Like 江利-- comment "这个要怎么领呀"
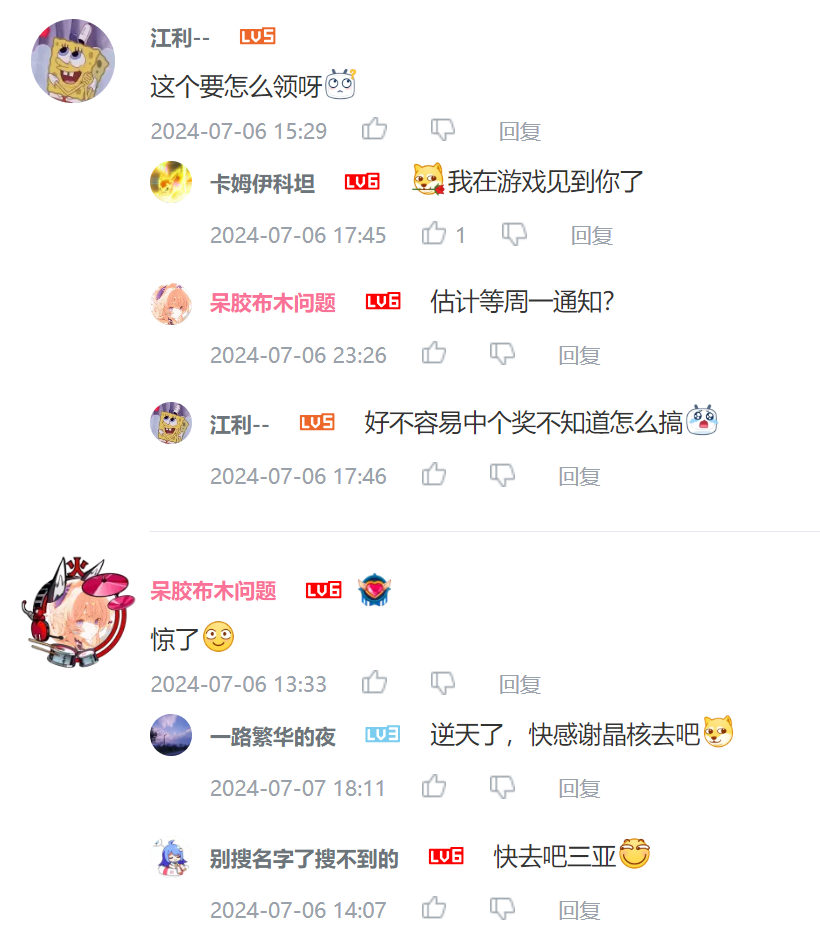Screen dimensions: 820x950 pos(375,130)
